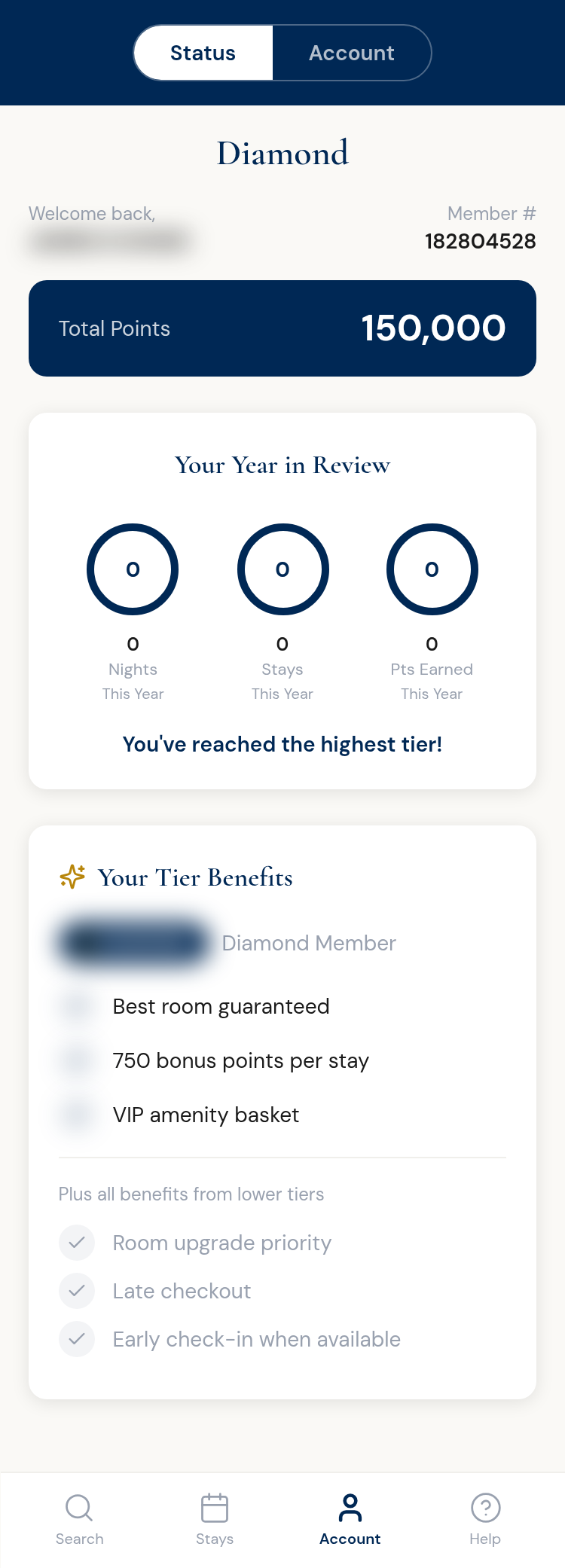565x1568 pixels.
Task: Expand benefits from lower tiers section
Action: pyautogui.click(x=191, y=1194)
